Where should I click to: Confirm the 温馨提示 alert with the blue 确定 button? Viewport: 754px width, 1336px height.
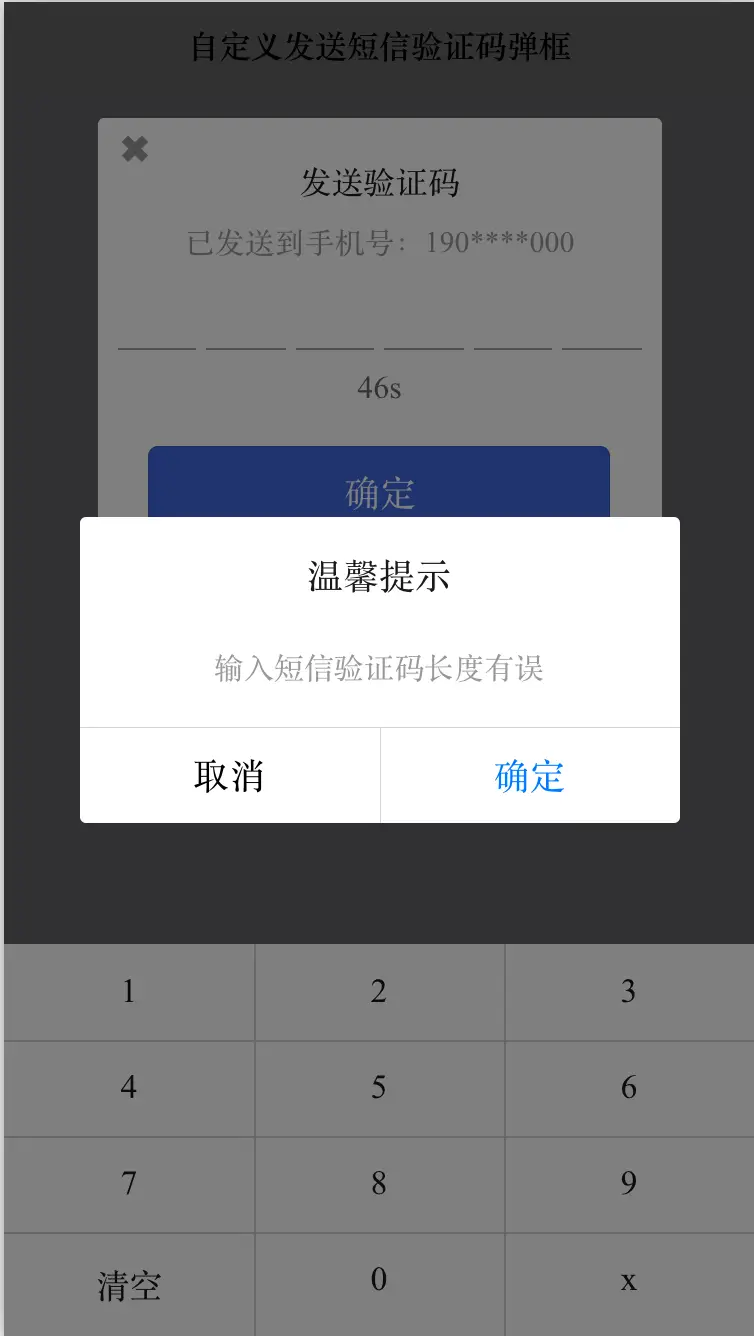(x=530, y=776)
